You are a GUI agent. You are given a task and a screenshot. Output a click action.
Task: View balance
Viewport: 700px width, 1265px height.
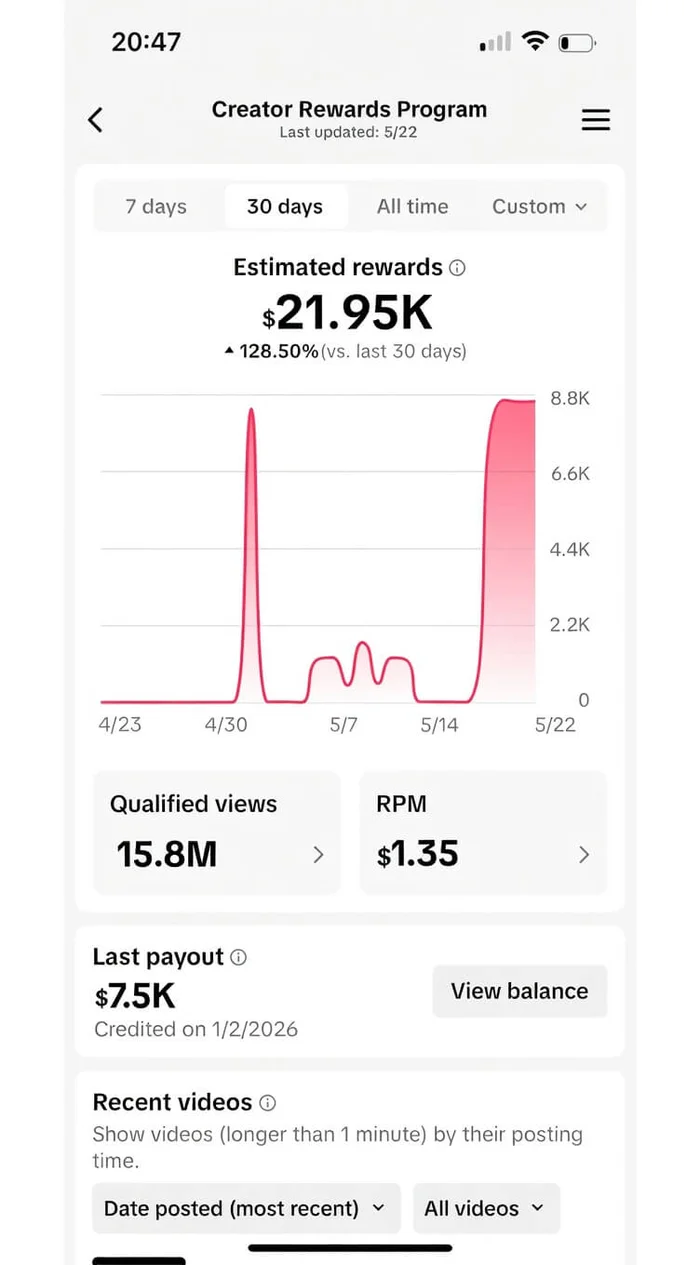519,991
